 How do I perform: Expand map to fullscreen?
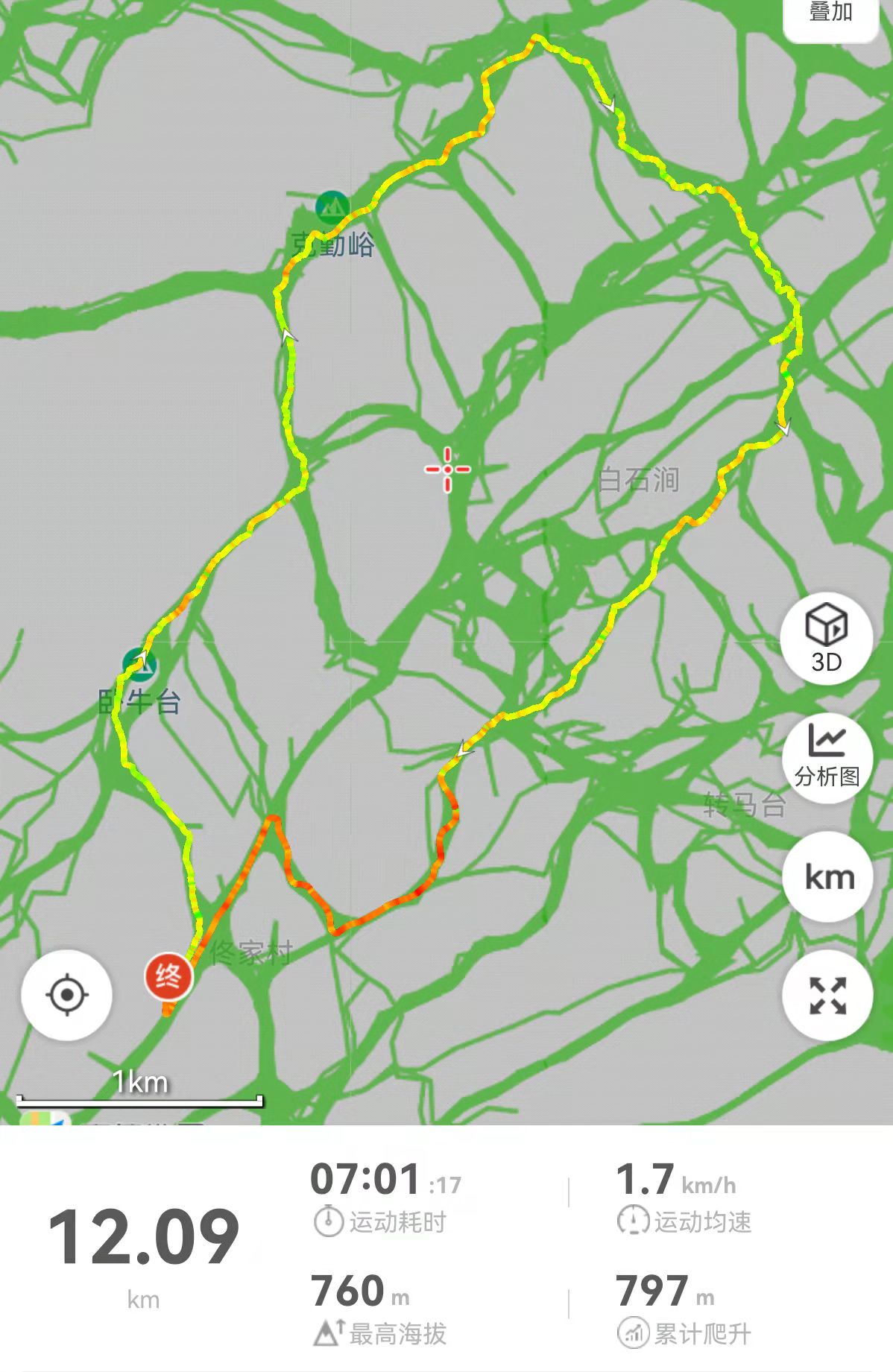[x=827, y=996]
